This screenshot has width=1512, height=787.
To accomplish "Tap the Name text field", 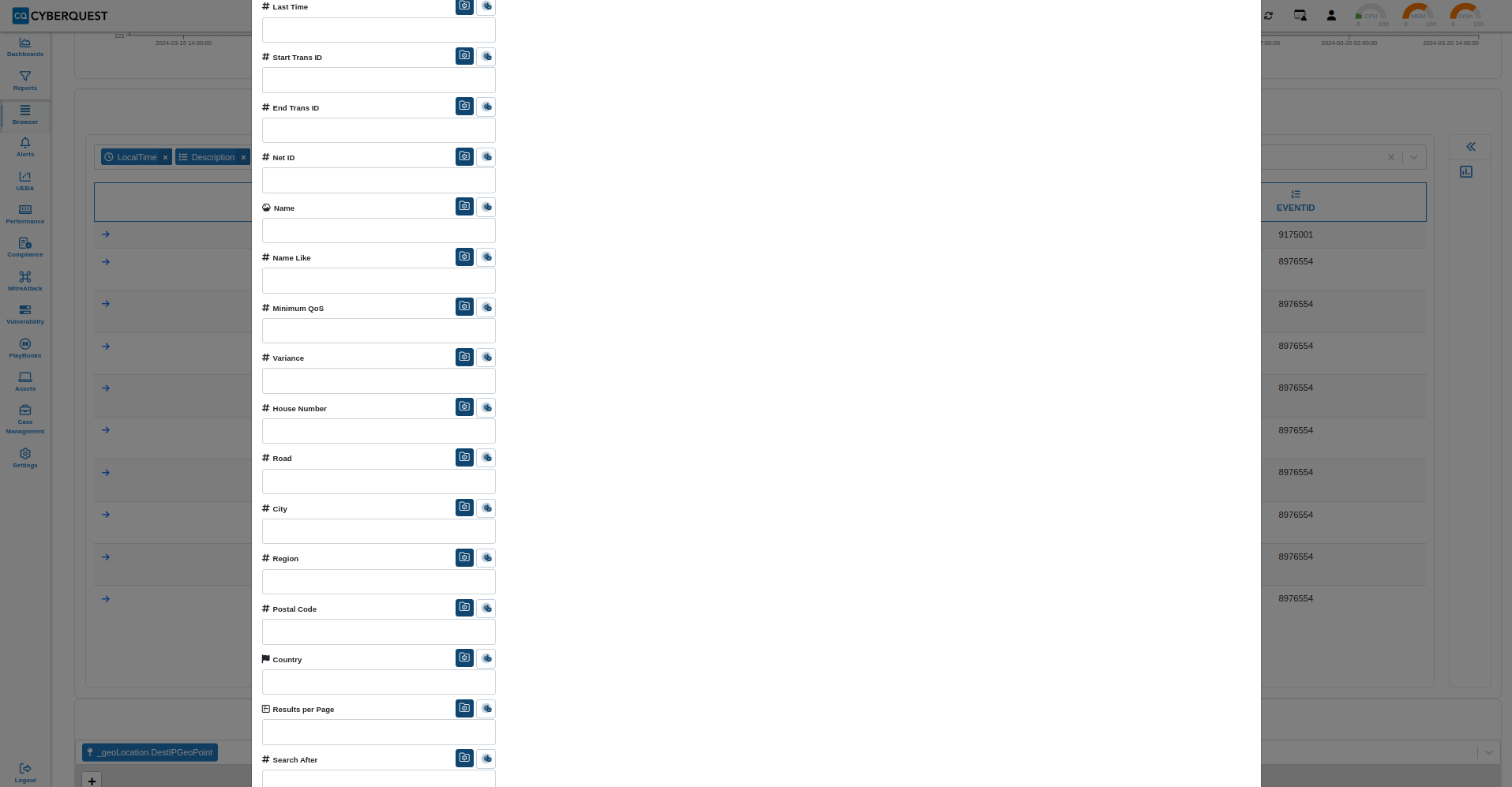I will coord(378,230).
